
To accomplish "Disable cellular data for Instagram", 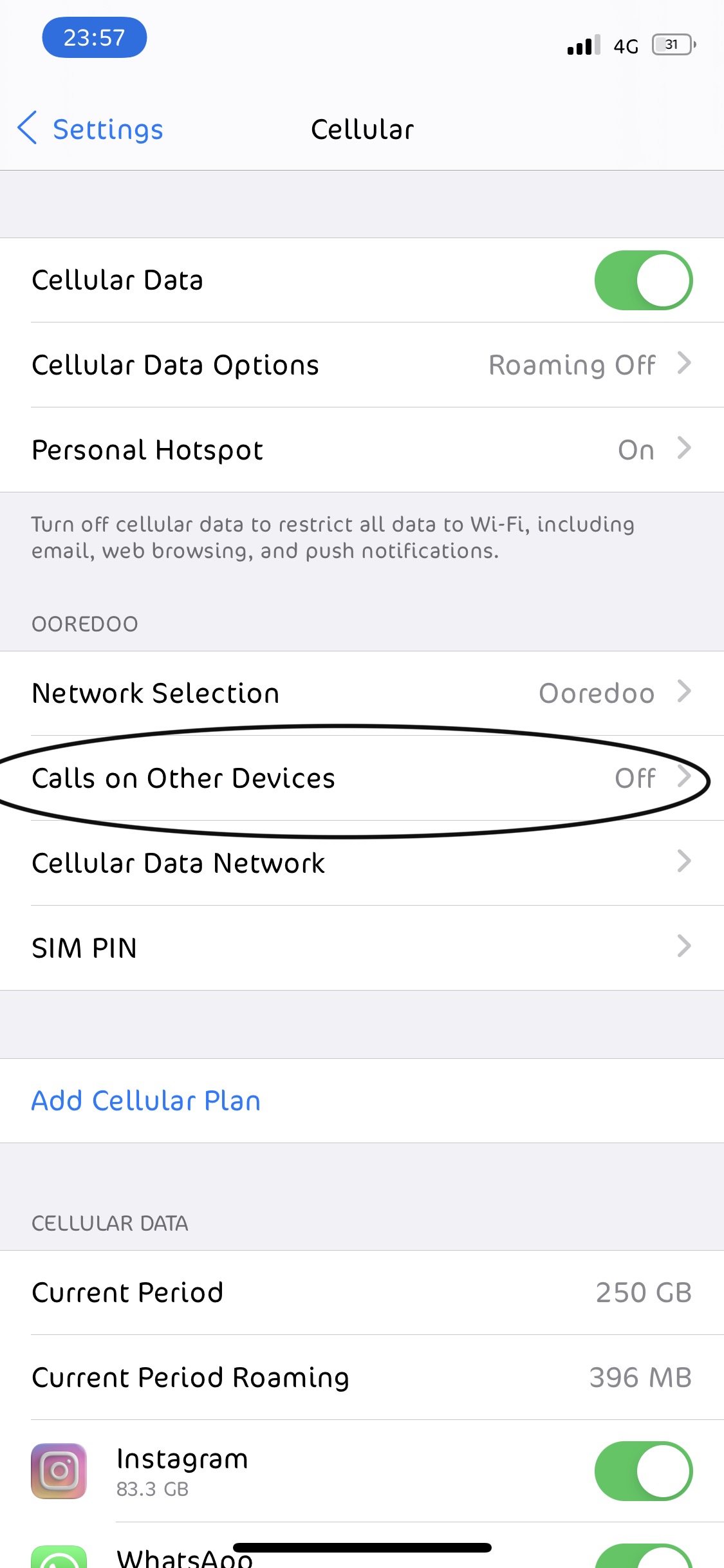I will (644, 1471).
